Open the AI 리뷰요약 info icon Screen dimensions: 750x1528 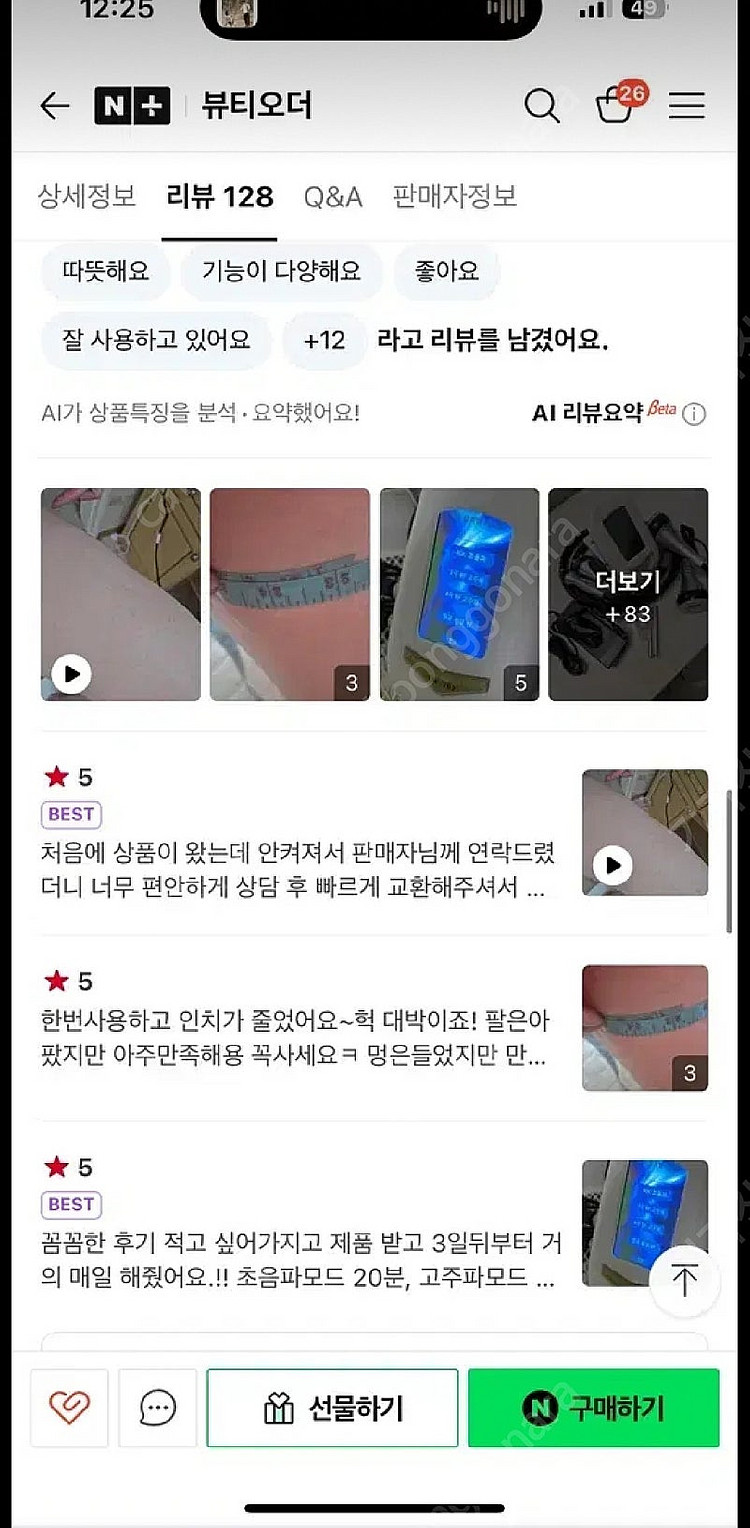[x=694, y=414]
